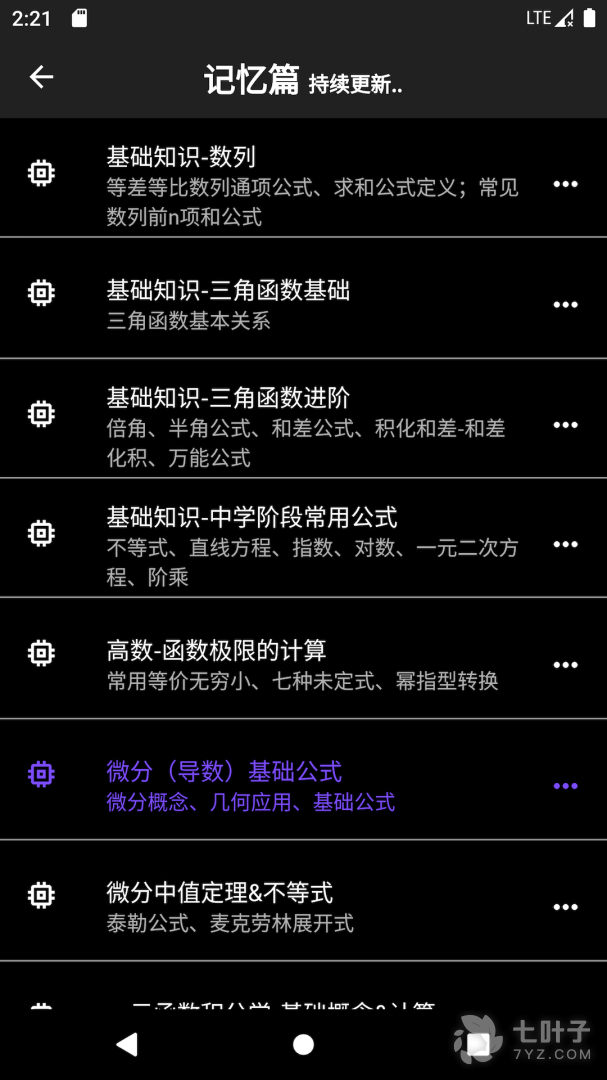The image size is (607, 1080).
Task: Open the purple three-dot menu for 微分（导数）基础公式
Action: coord(565,786)
